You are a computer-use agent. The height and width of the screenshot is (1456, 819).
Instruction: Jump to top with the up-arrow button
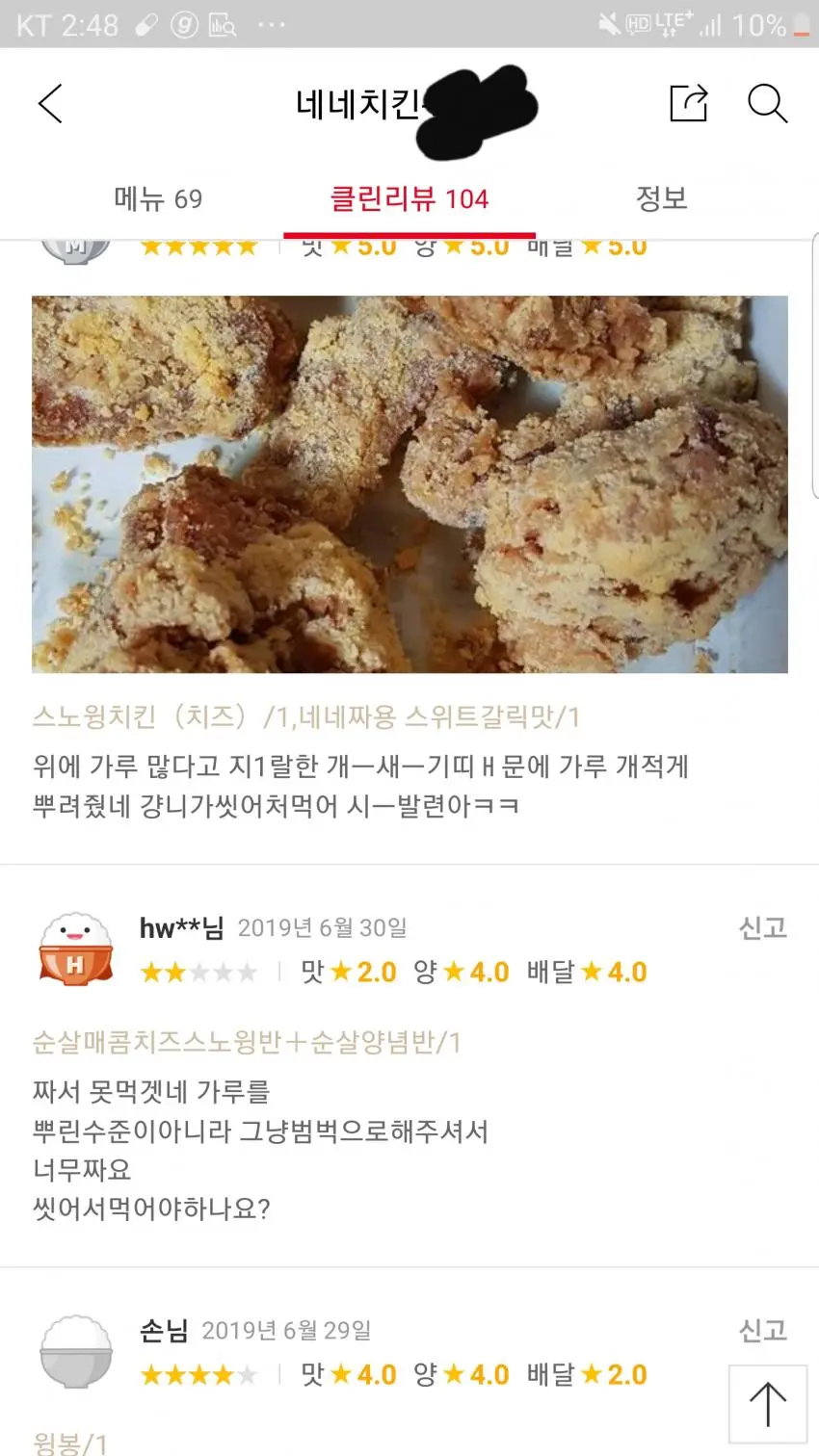pyautogui.click(x=768, y=1404)
